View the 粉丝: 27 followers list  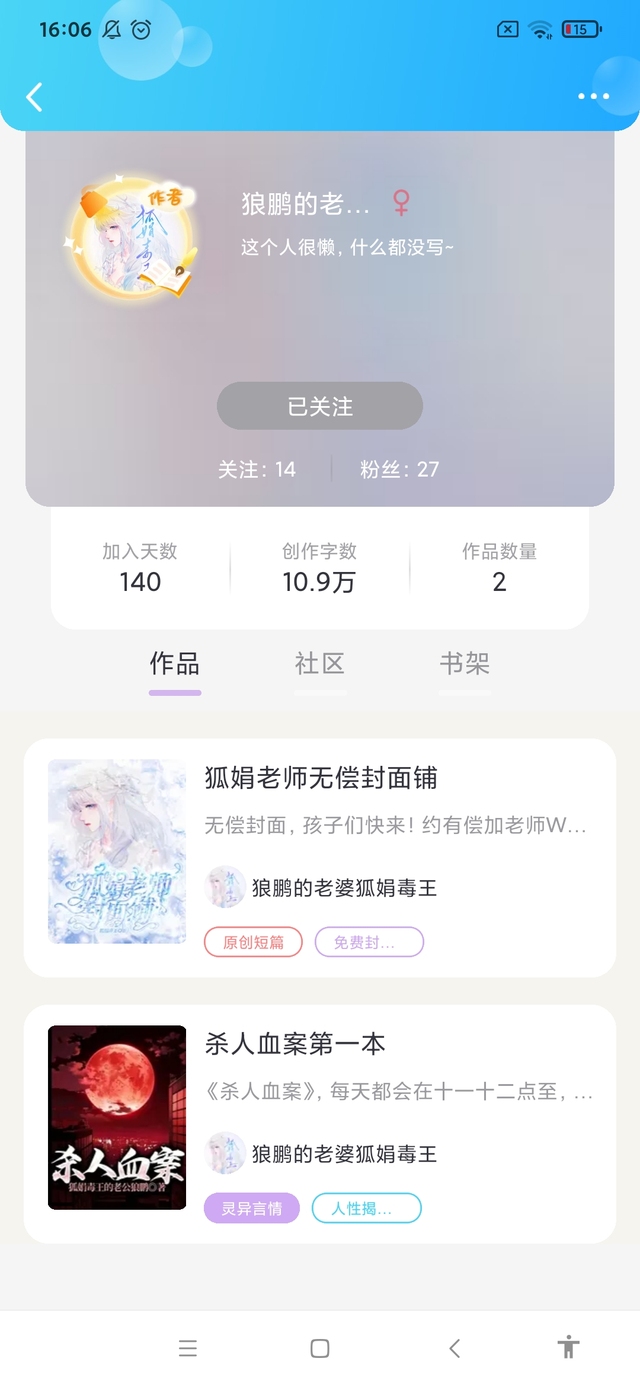(400, 469)
